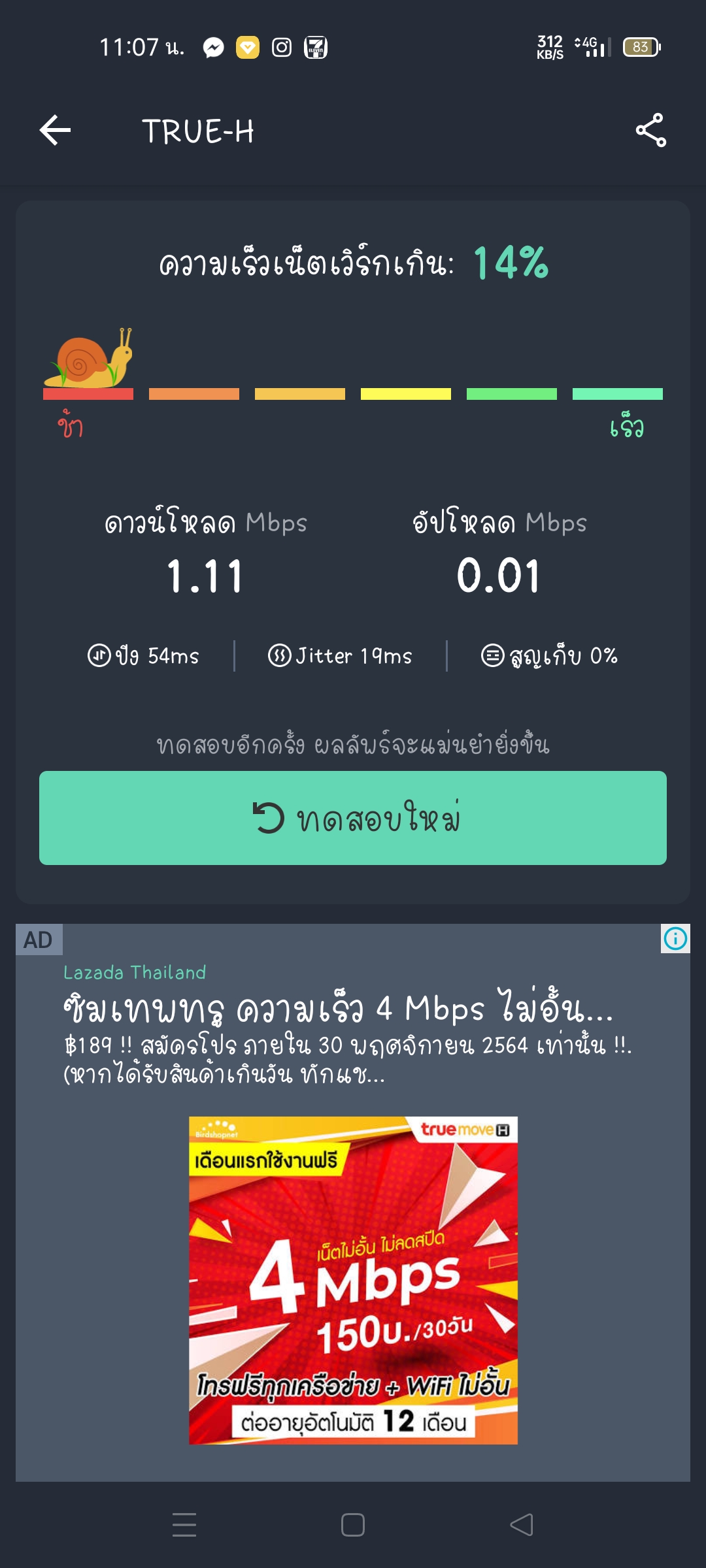Go to the home screen
This screenshot has height=1568, width=706.
pos(353,1525)
